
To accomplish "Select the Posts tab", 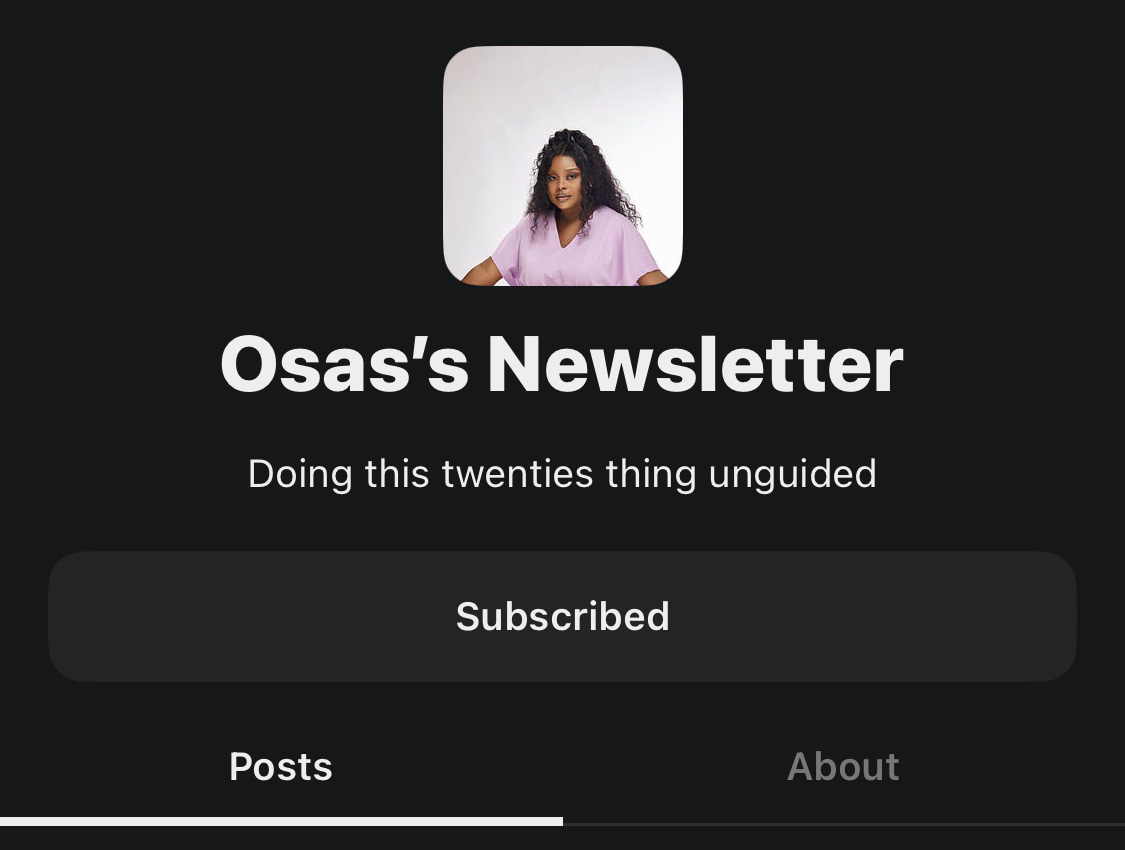I will (x=281, y=767).
